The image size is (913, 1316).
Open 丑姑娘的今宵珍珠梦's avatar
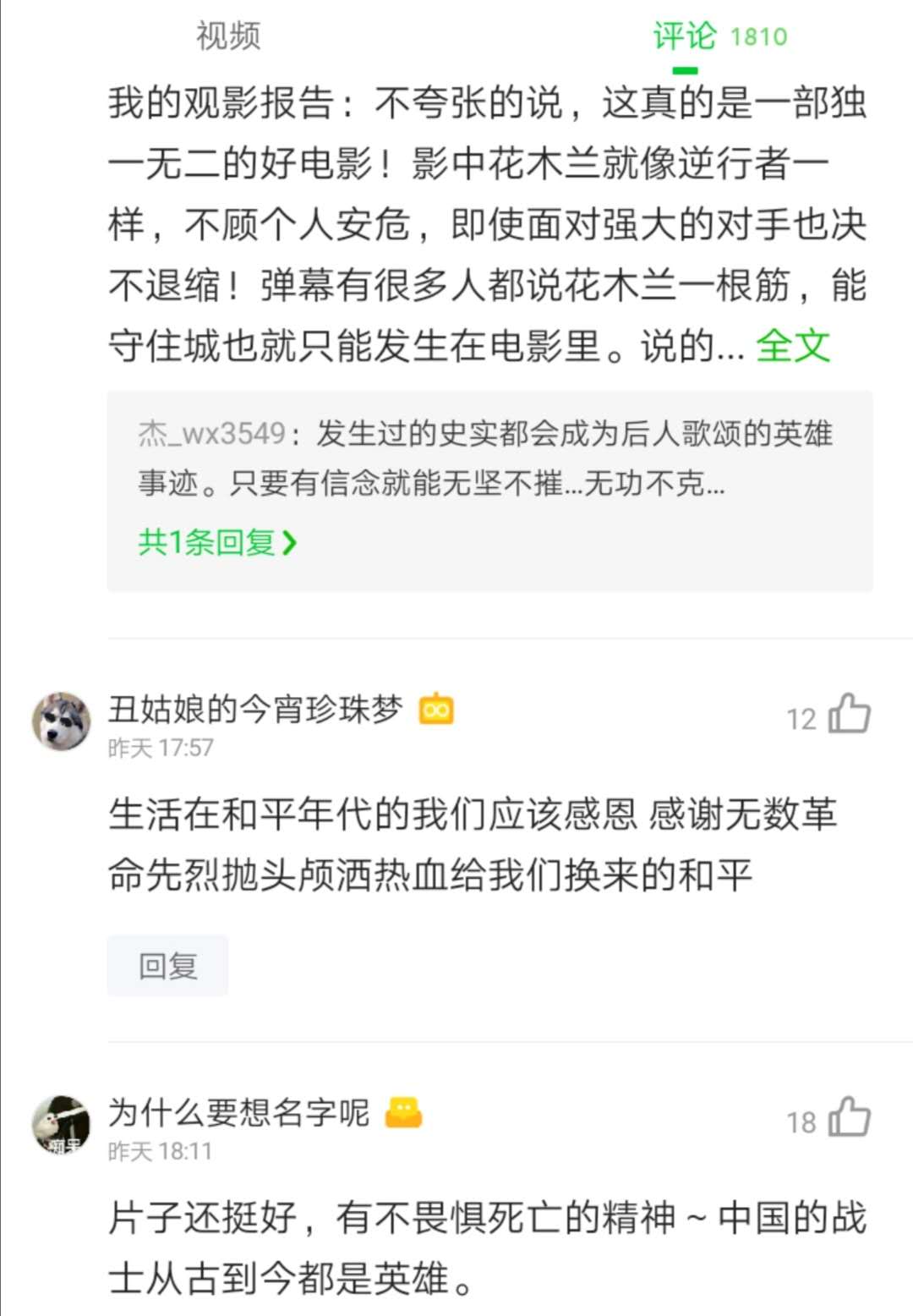pos(61,721)
